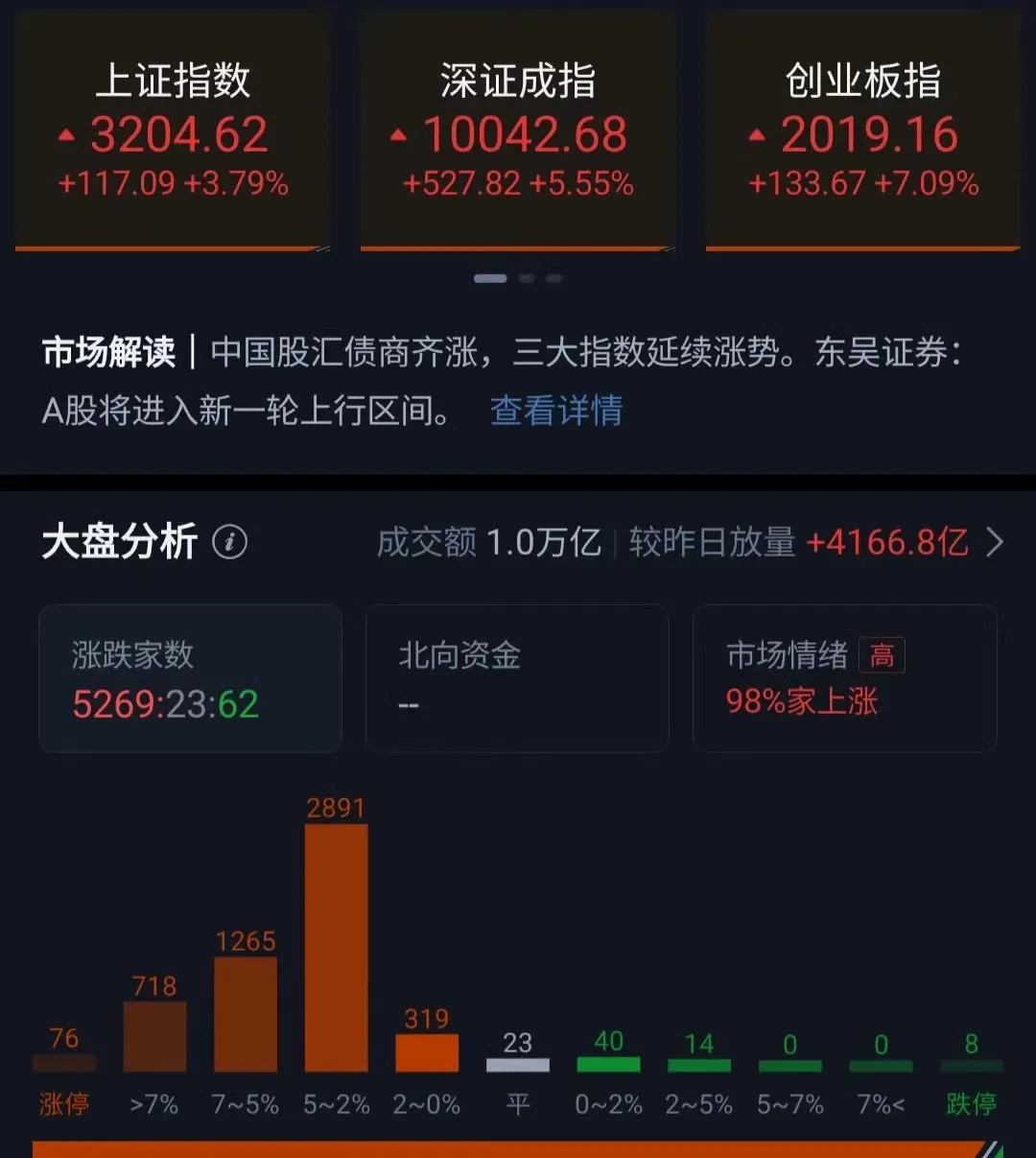The width and height of the screenshot is (1036, 1158).
Task: Switch to the 市场情绪 card
Action: (x=844, y=677)
